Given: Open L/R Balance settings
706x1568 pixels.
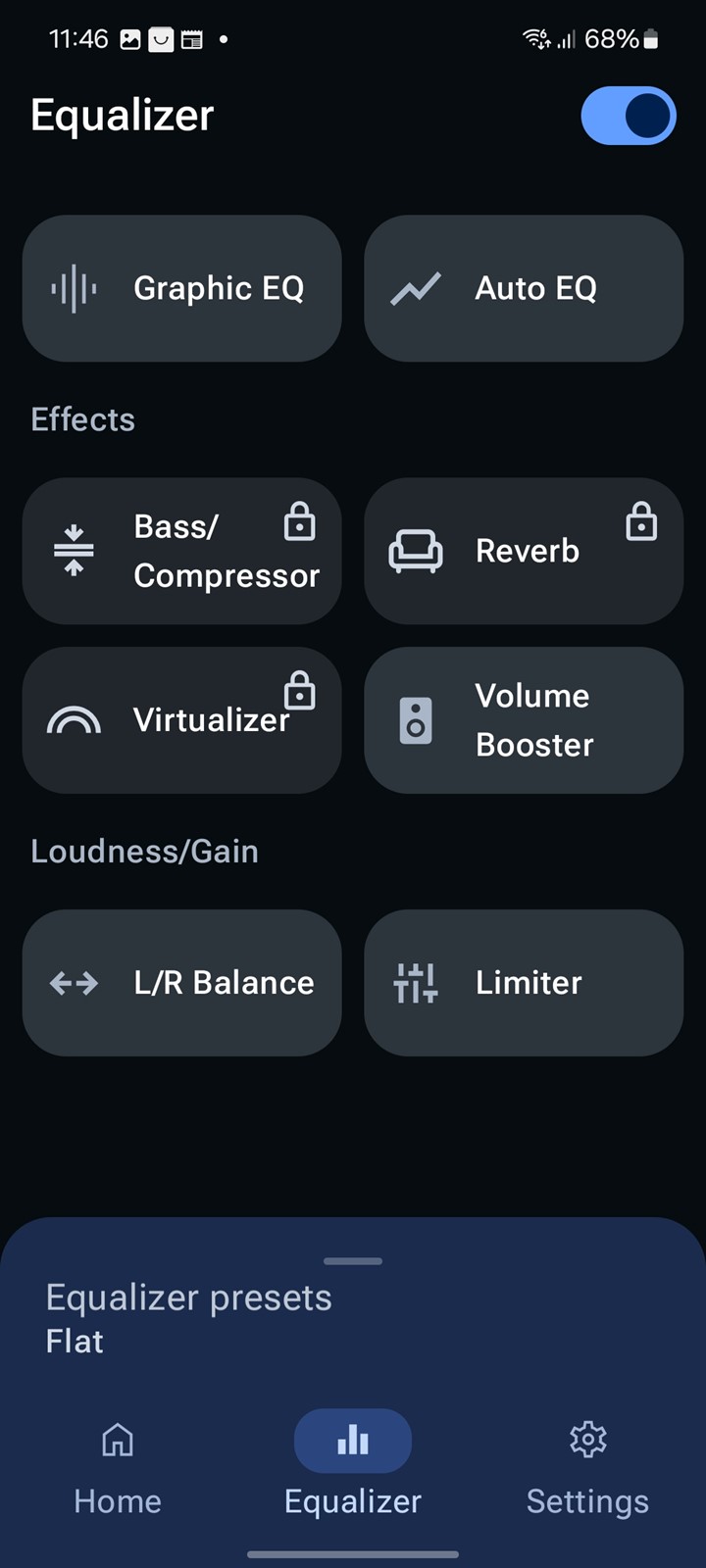Looking at the screenshot, I should (182, 983).
